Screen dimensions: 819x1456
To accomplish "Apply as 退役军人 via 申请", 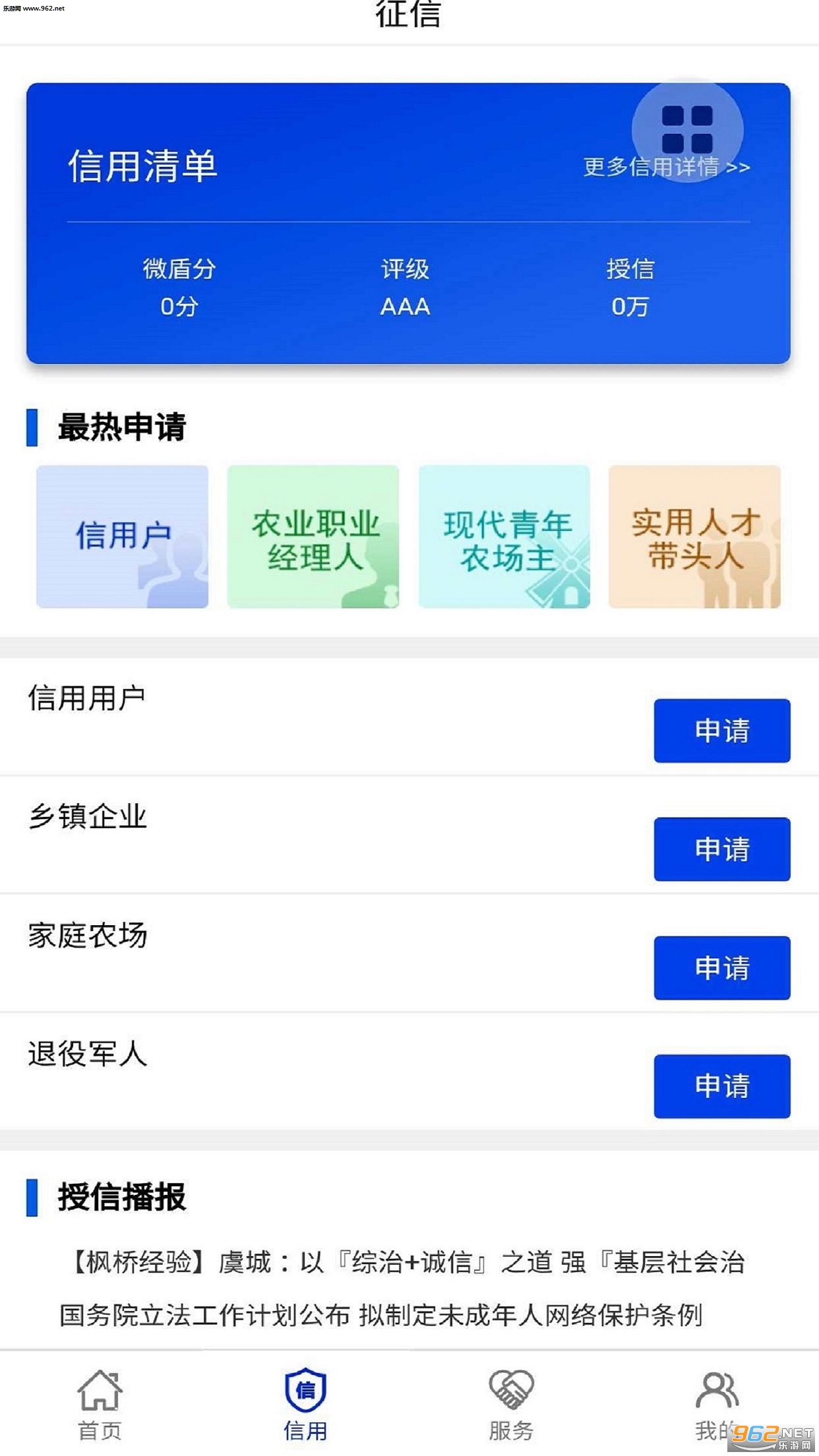I will click(721, 1086).
